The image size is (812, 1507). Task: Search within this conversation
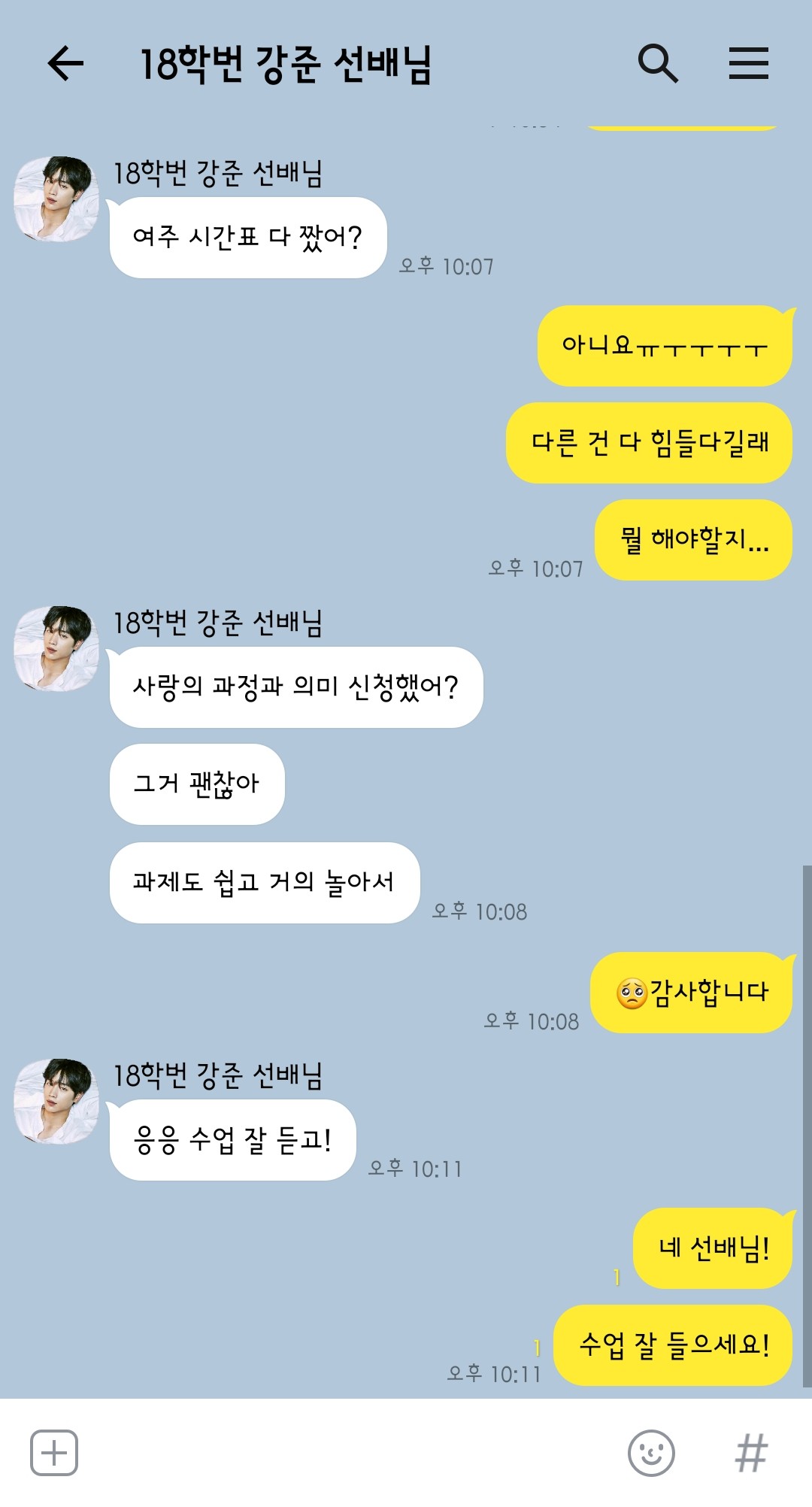(x=658, y=63)
